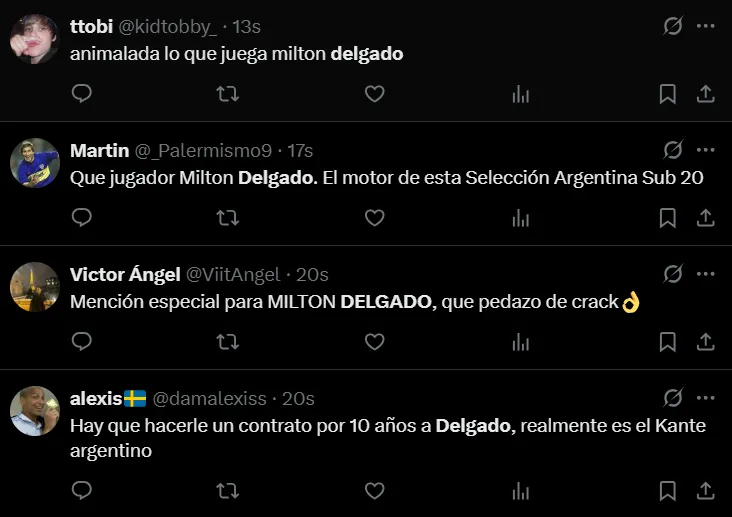Like ttobi's tweet about Milton Delgado
The image size is (732, 517).
click(374, 94)
